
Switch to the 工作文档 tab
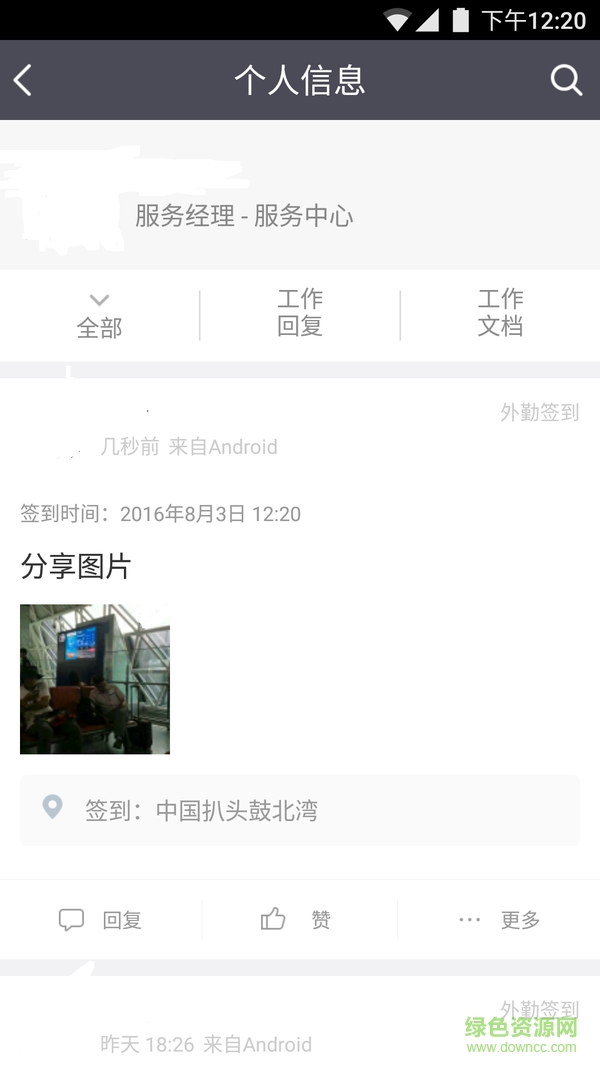pyautogui.click(x=500, y=313)
